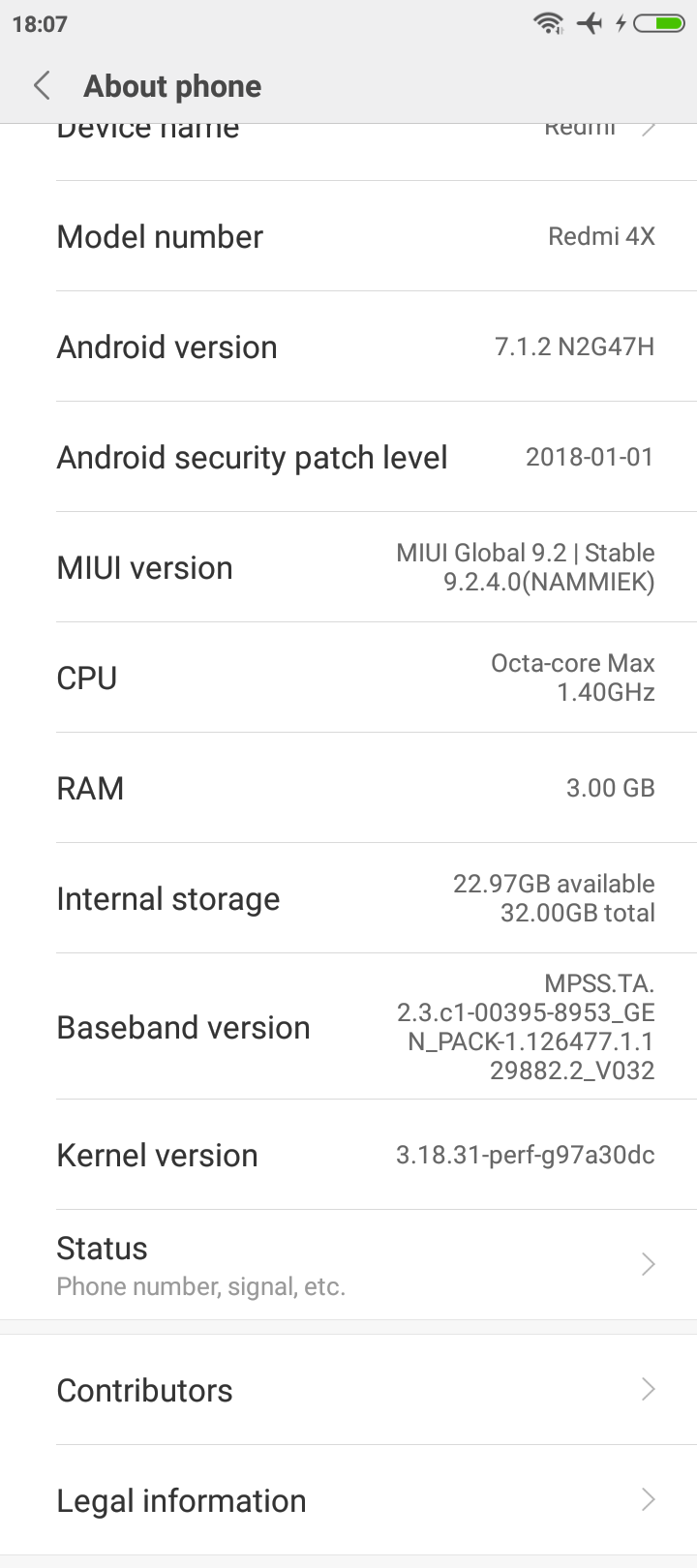
Task: Open the Device name row
Action: click(x=348, y=145)
